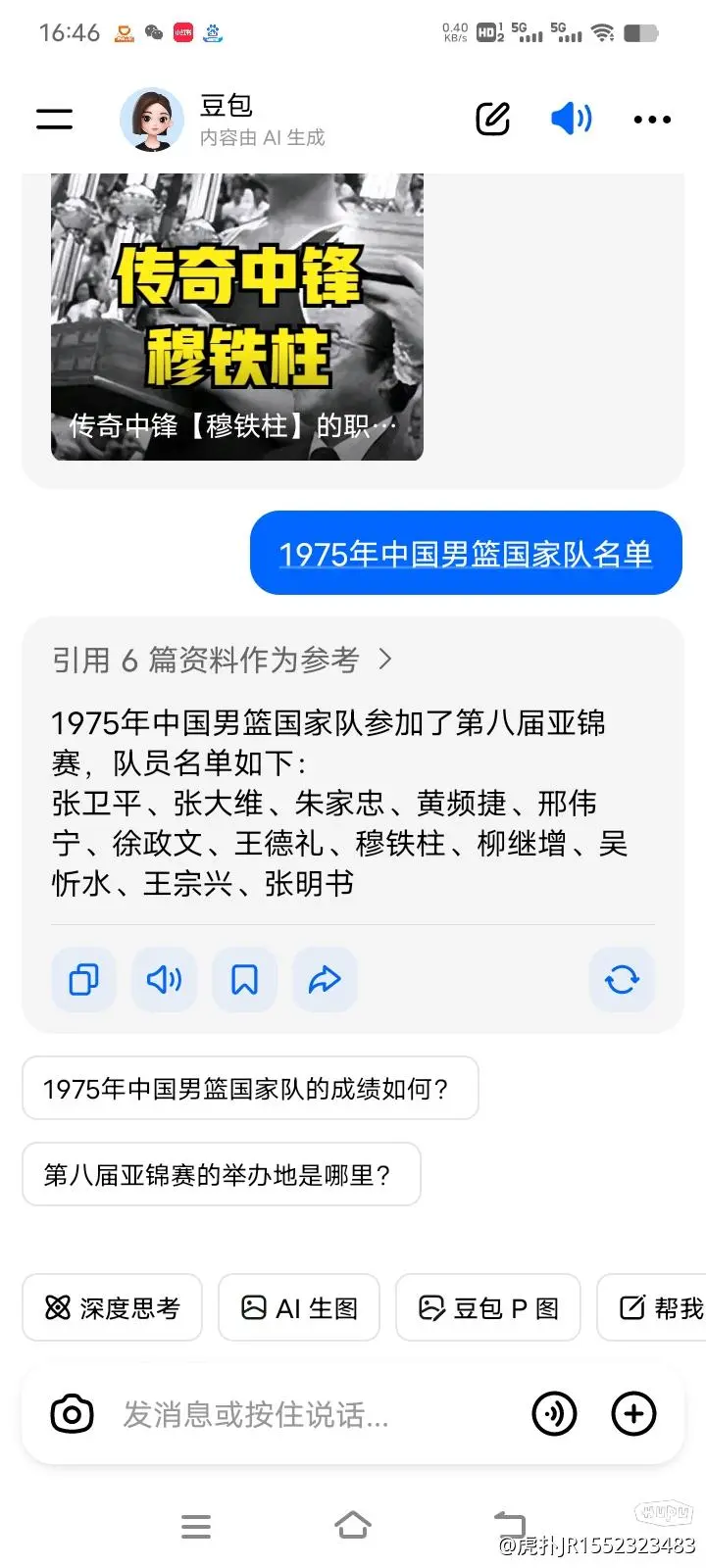Select the AI 生图 chip

299,1308
